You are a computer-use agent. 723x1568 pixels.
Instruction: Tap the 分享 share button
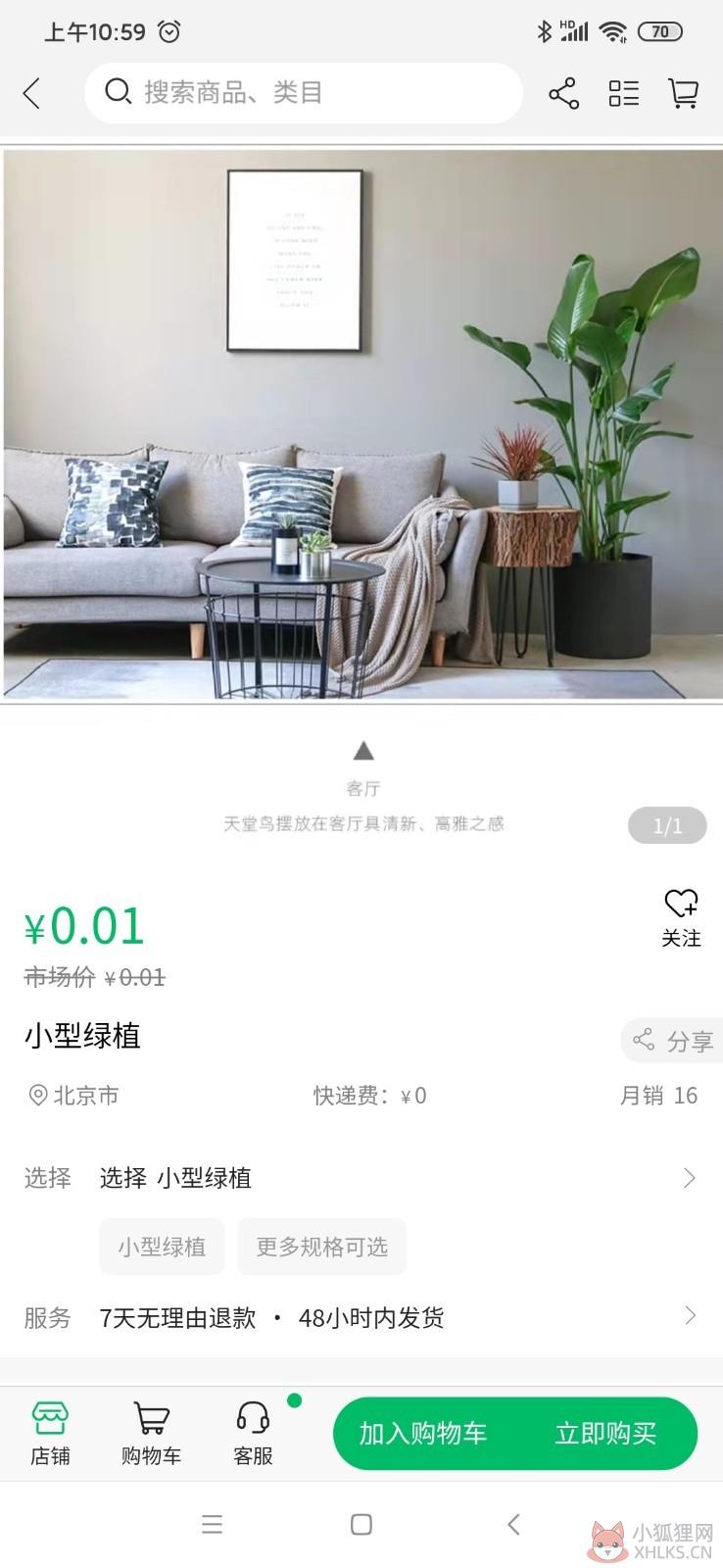coord(672,1040)
